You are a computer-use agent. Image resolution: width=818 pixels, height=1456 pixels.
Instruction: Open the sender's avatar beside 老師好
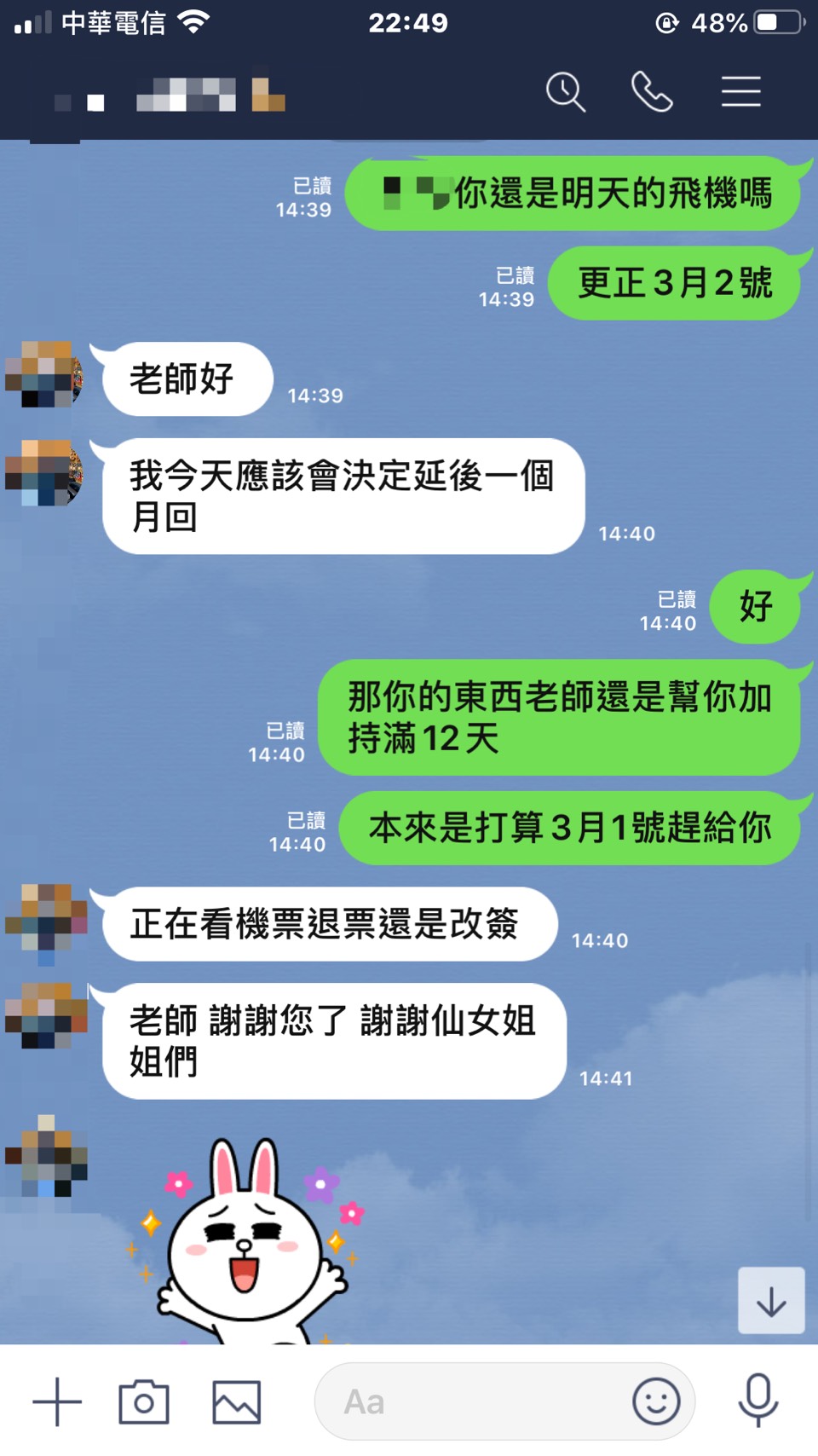[x=45, y=375]
